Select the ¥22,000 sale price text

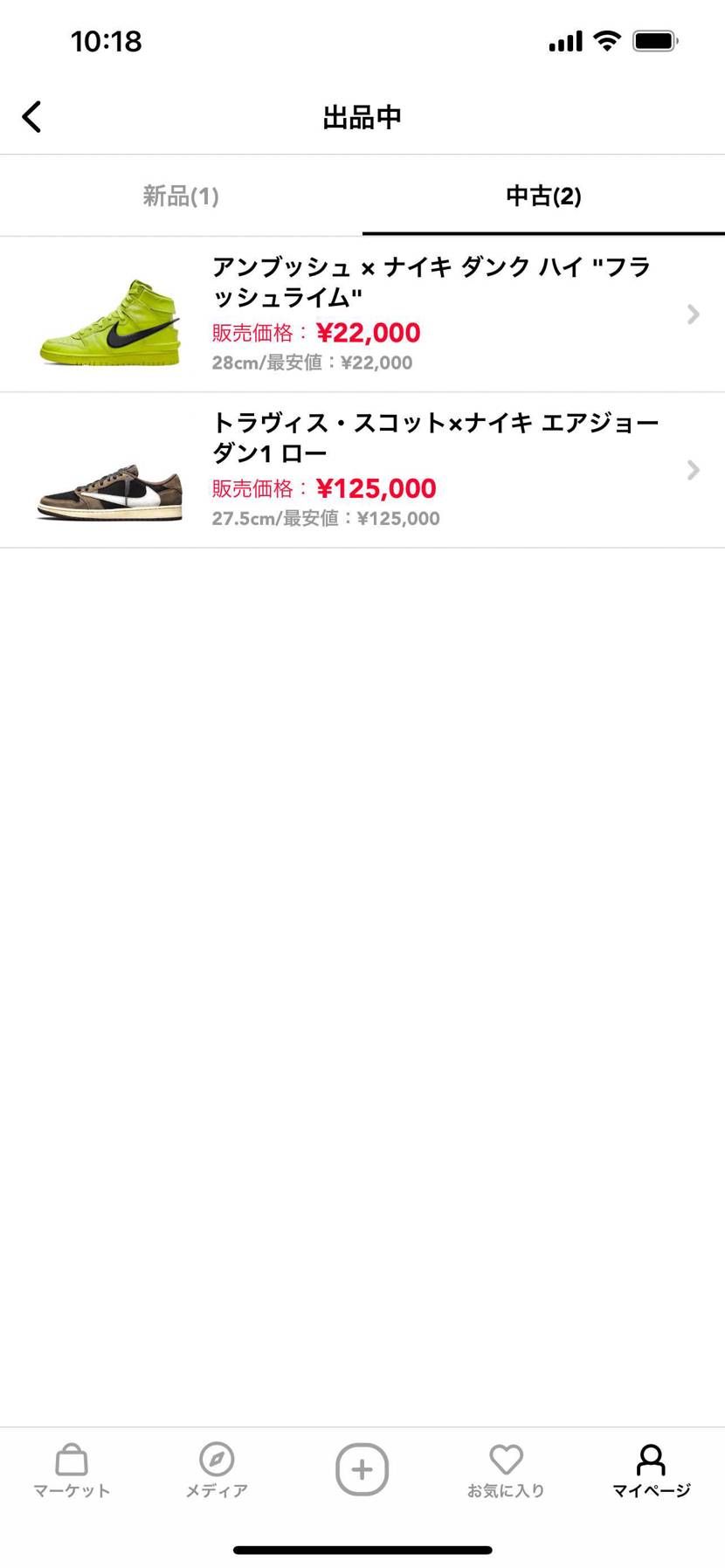pos(368,333)
